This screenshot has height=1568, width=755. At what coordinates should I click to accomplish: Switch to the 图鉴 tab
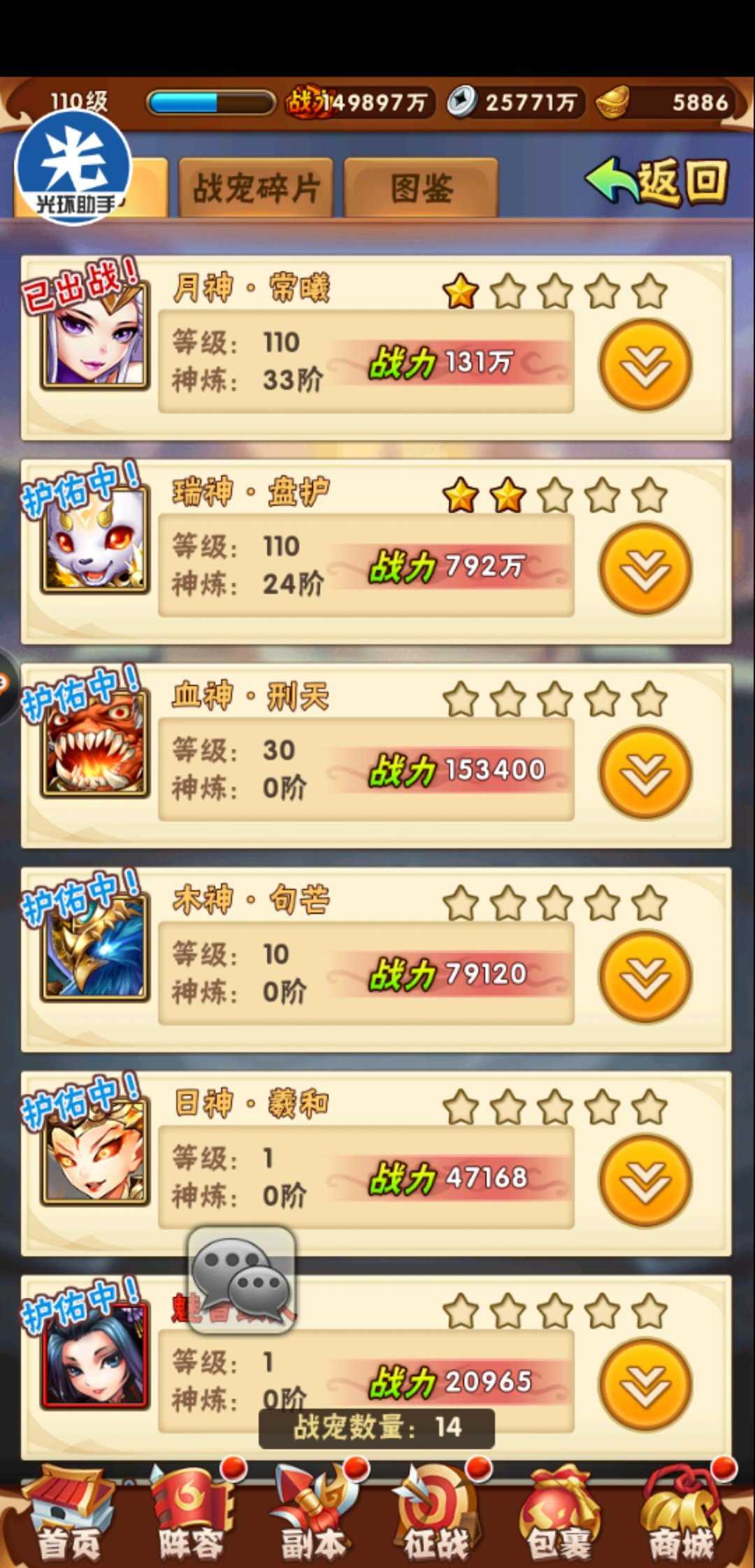(422, 189)
